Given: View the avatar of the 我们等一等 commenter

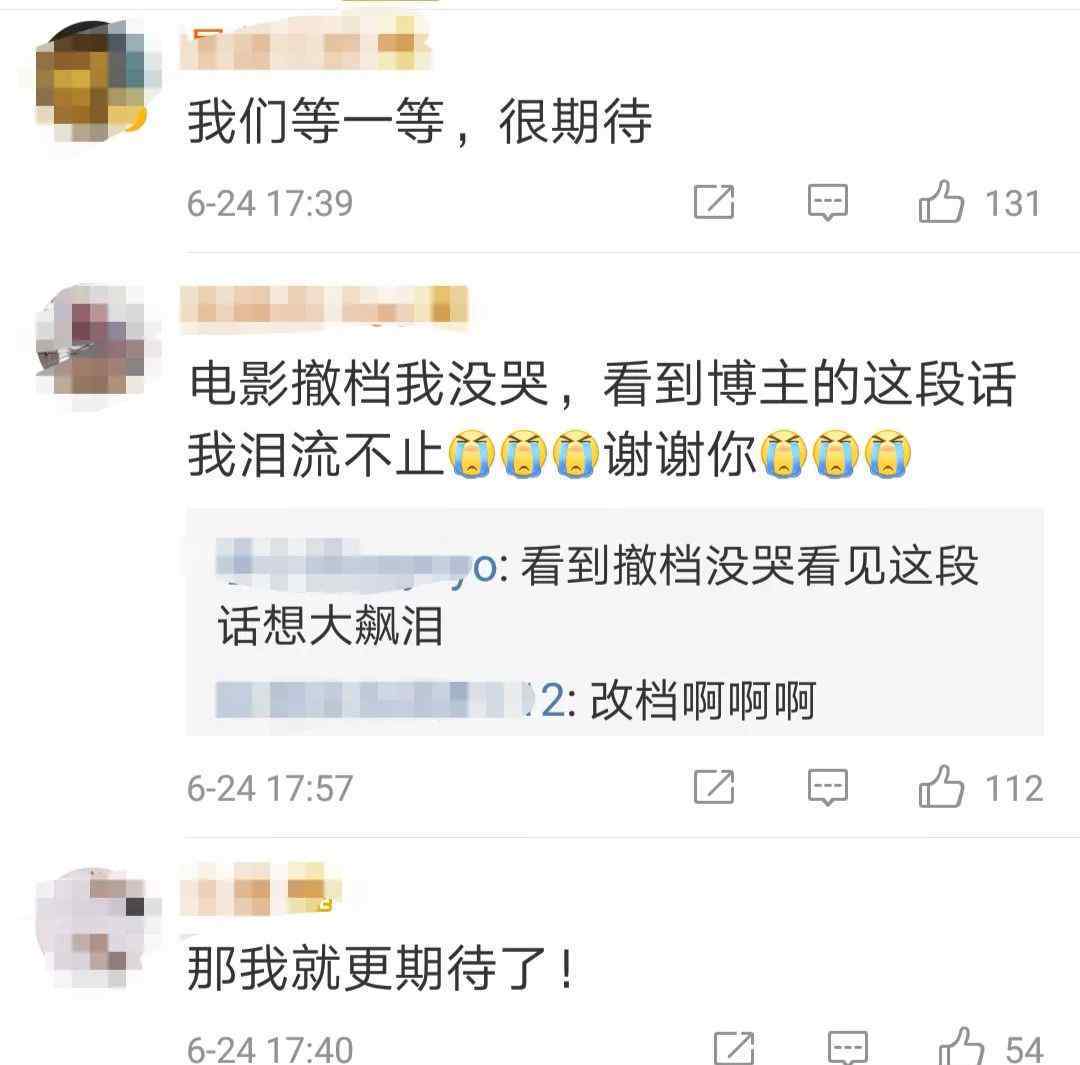Looking at the screenshot, I should coord(90,82).
